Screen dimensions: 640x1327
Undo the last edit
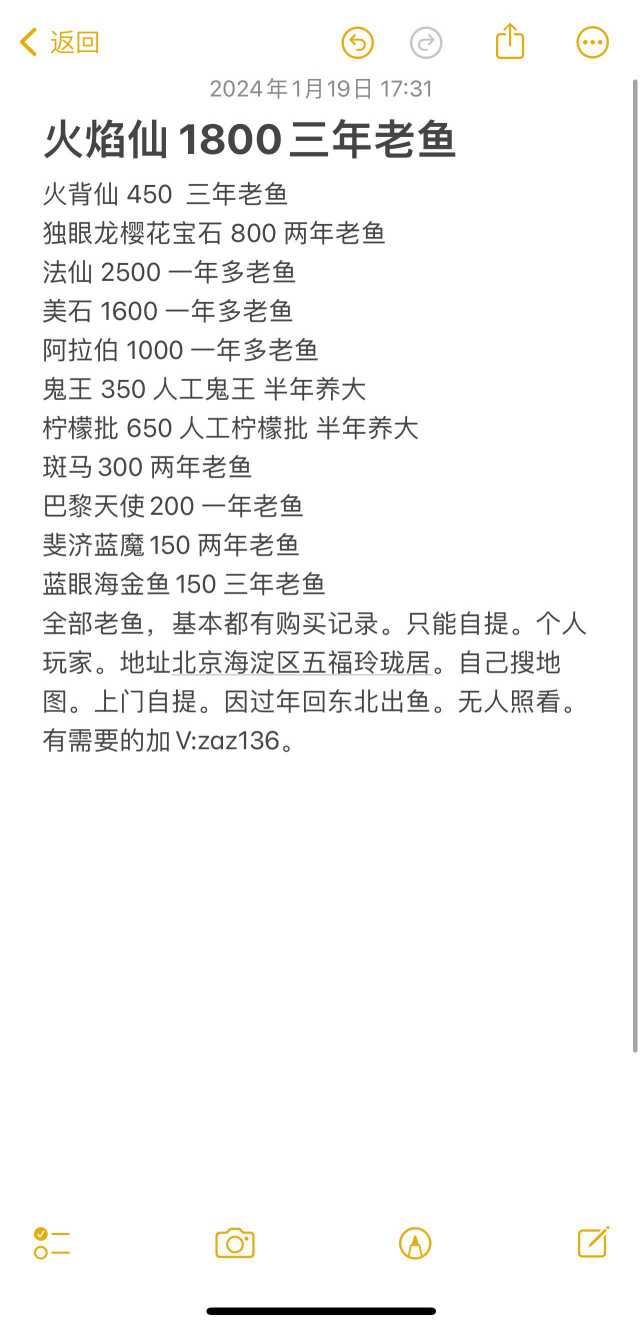[x=357, y=42]
